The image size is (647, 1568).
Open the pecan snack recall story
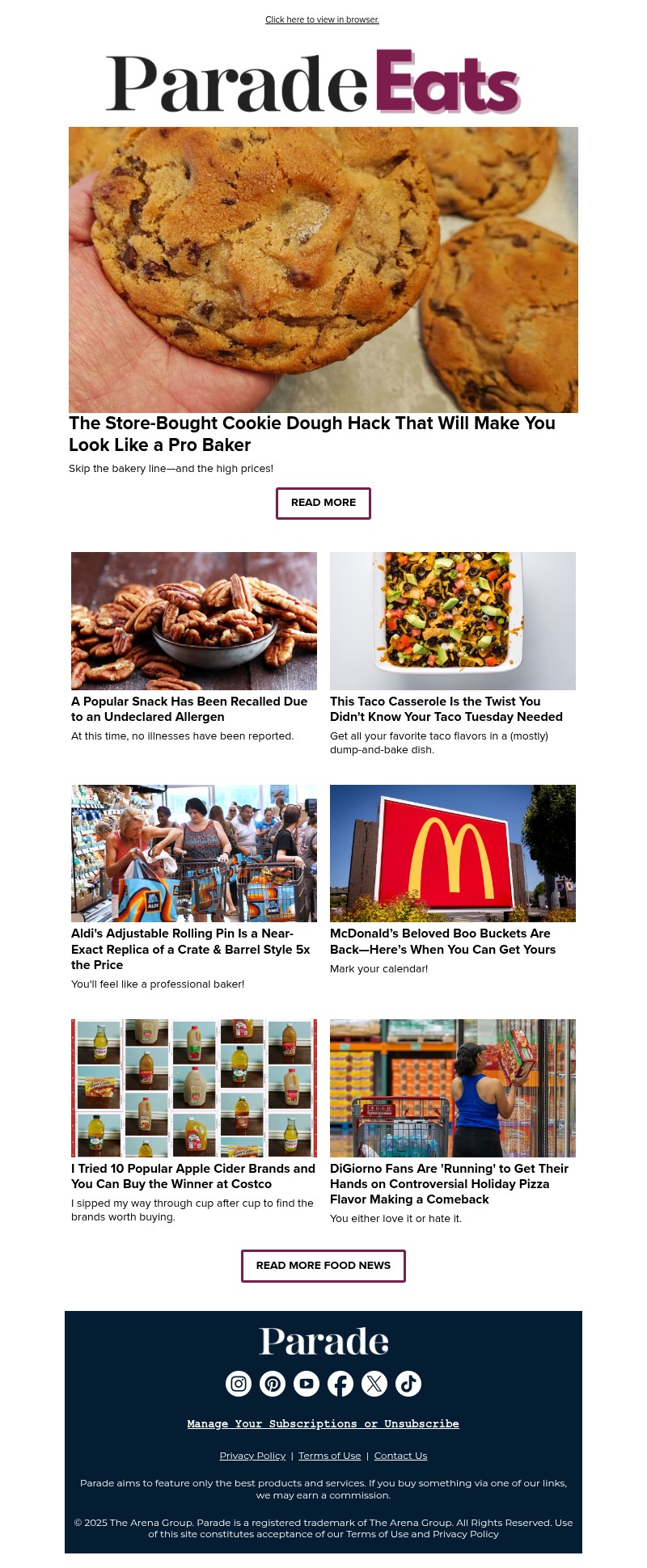click(x=189, y=709)
